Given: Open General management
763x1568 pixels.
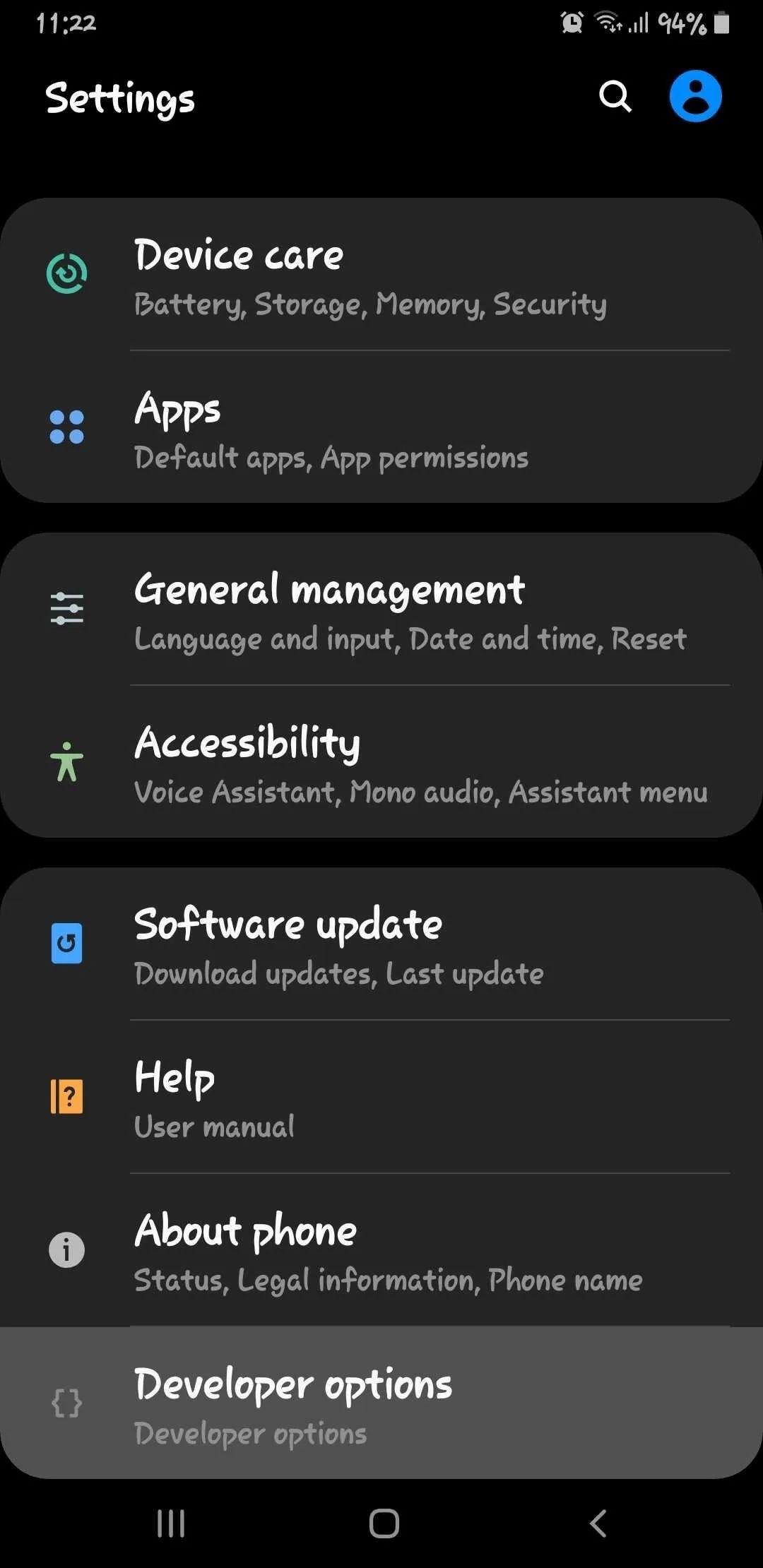Looking at the screenshot, I should [x=381, y=610].
